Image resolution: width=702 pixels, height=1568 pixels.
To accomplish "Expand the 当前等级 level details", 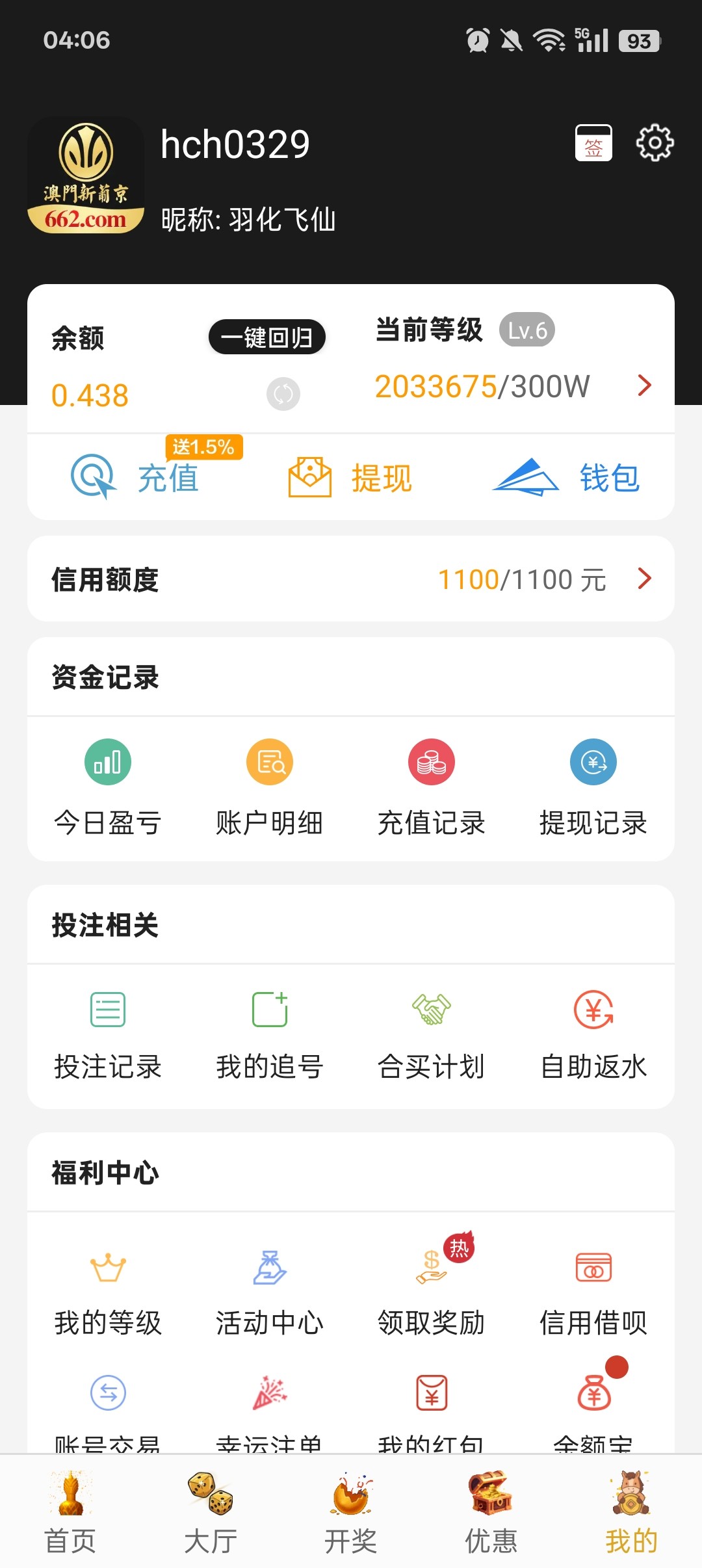I will (643, 385).
